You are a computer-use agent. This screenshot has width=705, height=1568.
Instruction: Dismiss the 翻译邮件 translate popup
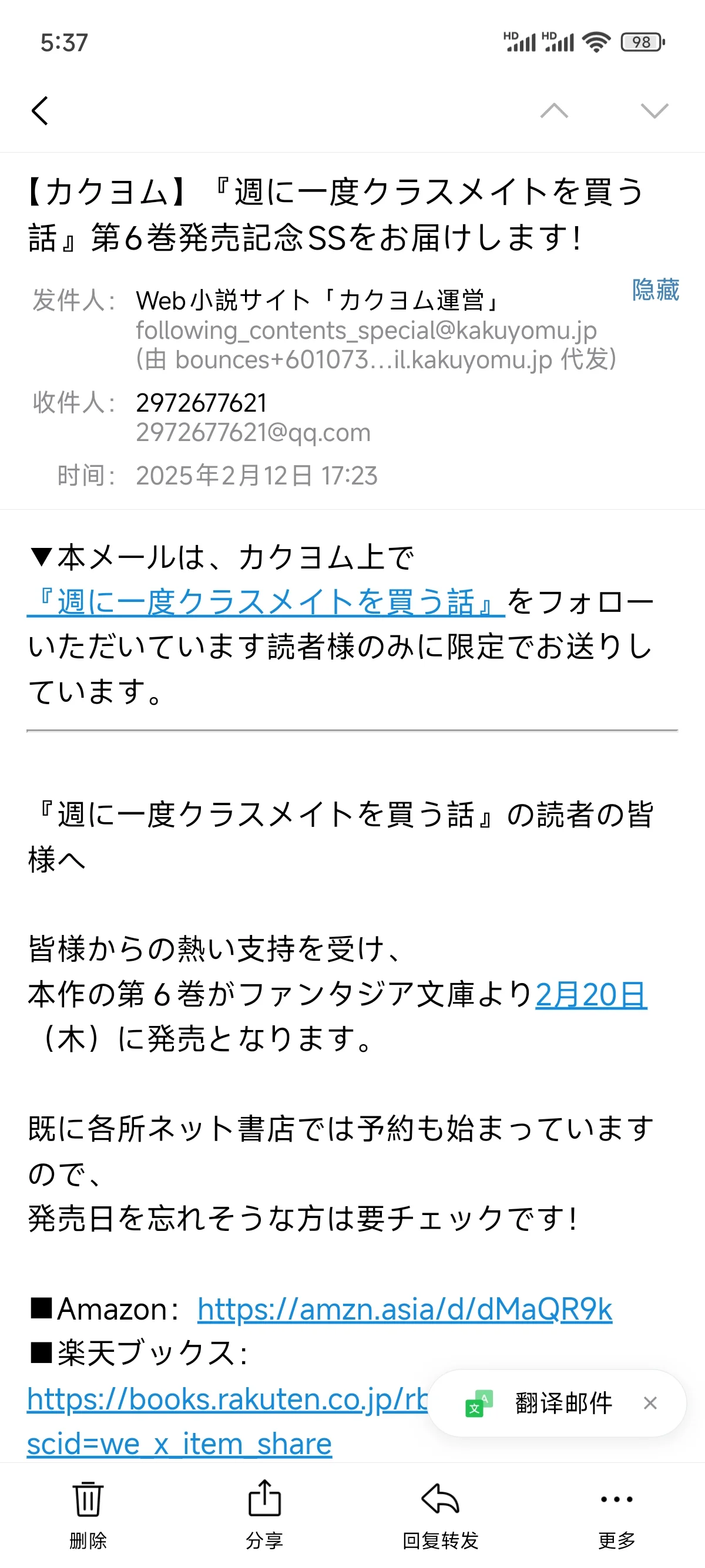650,1403
